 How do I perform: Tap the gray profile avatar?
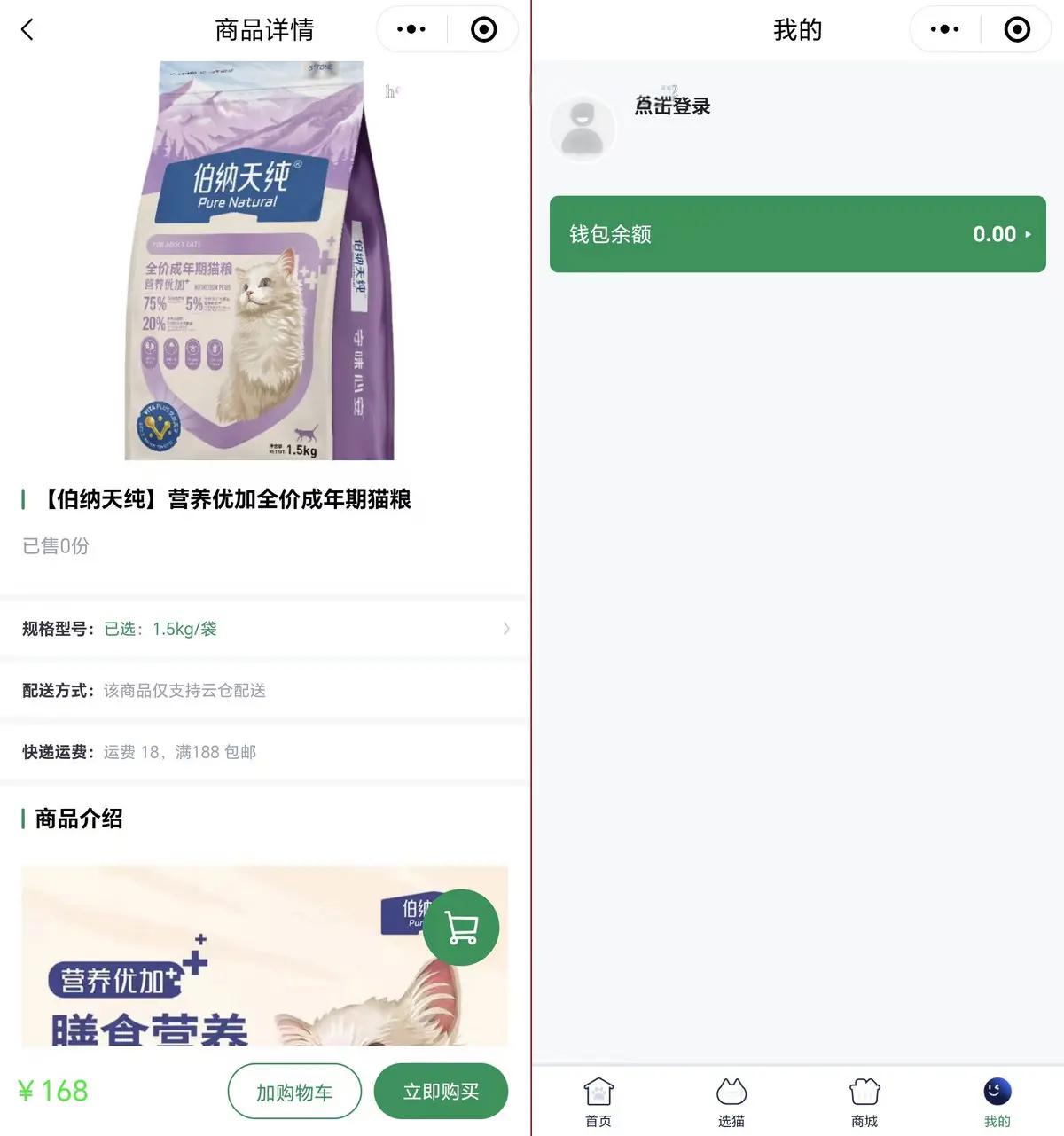pyautogui.click(x=583, y=128)
